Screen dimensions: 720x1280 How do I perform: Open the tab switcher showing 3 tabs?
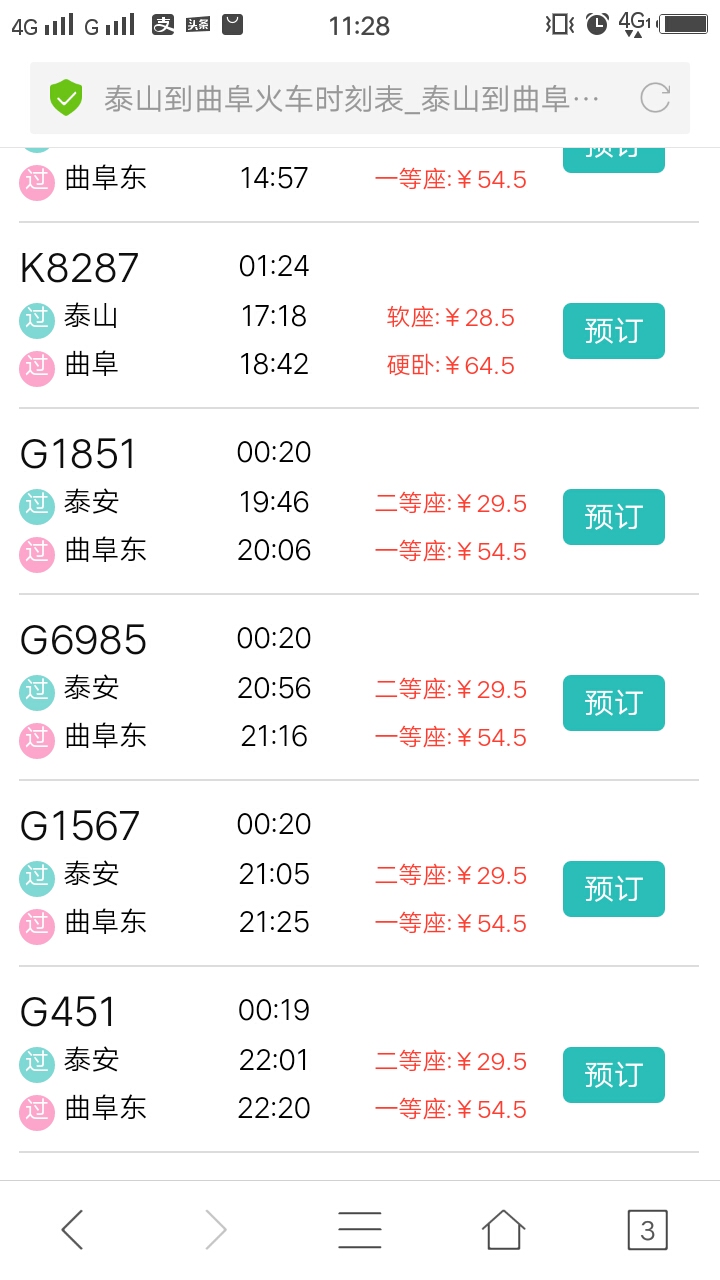click(647, 1230)
